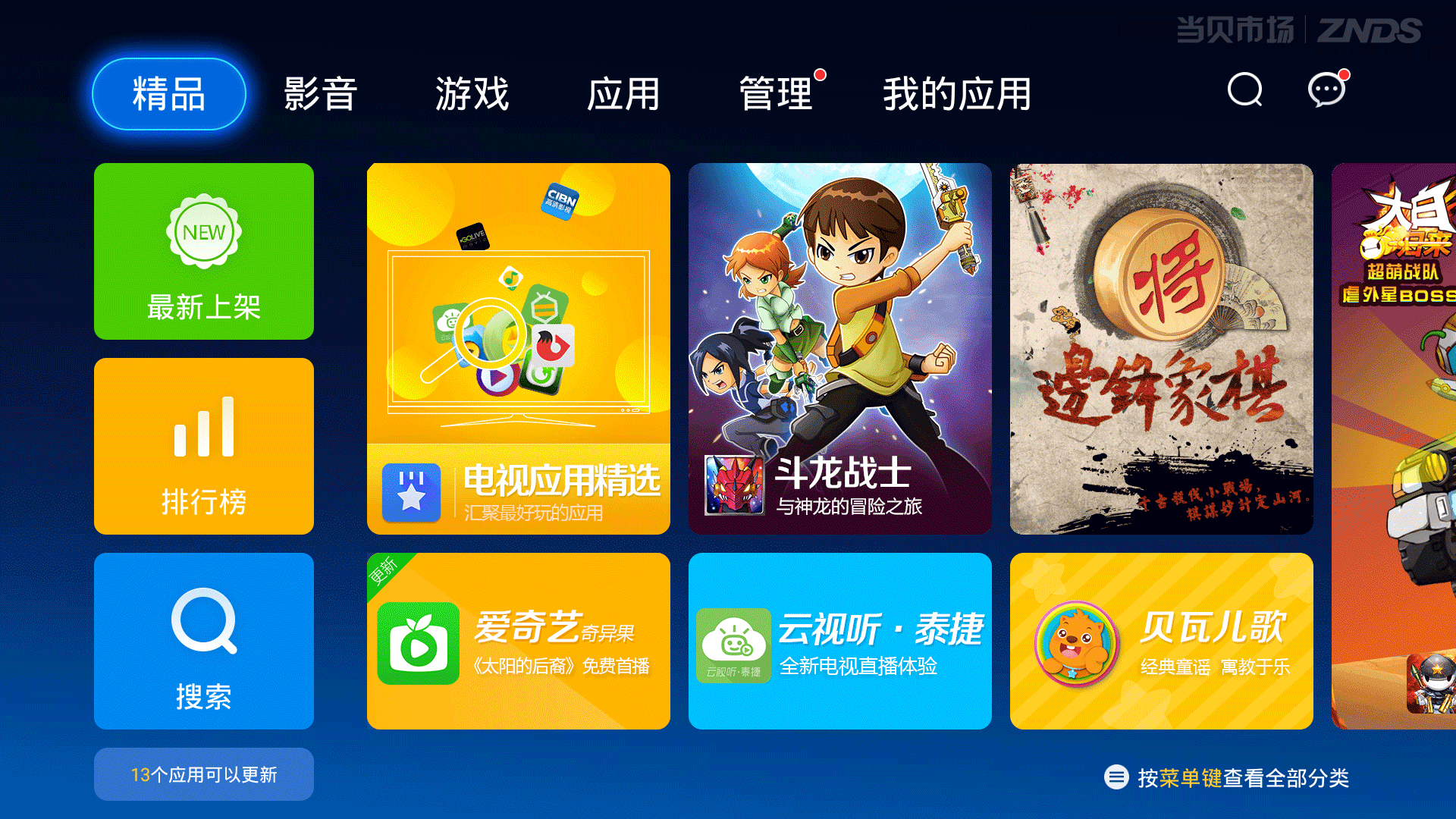The width and height of the screenshot is (1456, 819).
Task: Tap the blue 搜索 tile
Action: tap(203, 641)
